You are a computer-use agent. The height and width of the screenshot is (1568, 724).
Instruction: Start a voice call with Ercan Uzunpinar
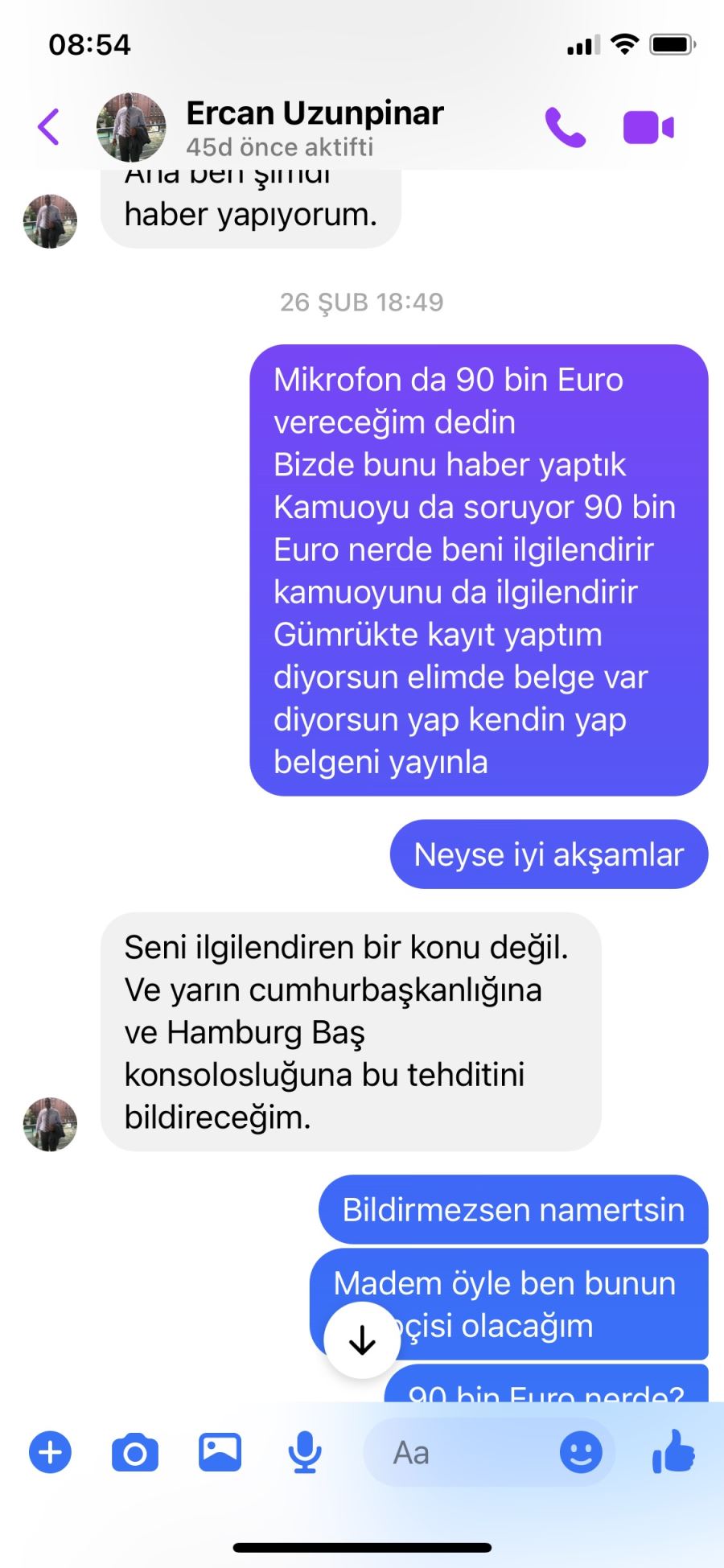pos(566,128)
